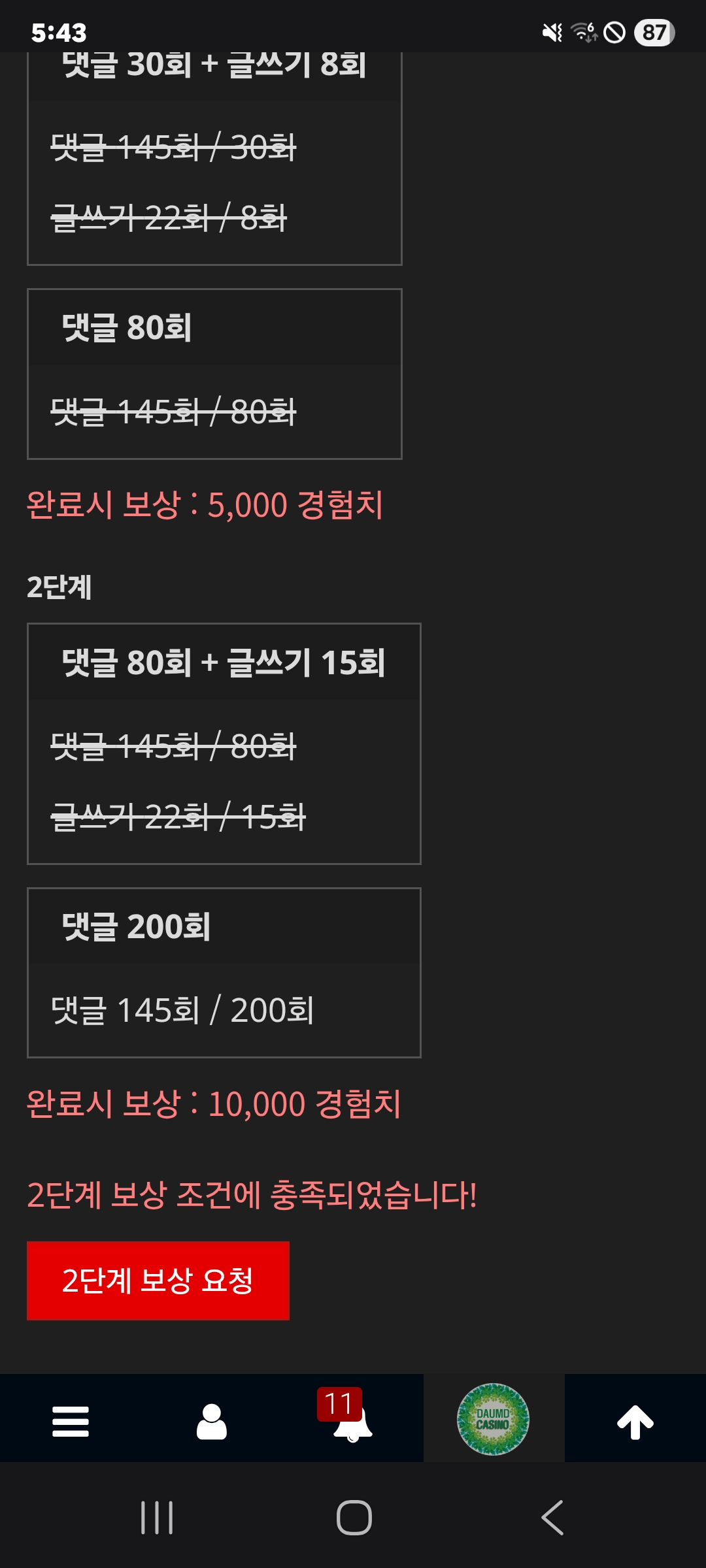Open the user profile icon
706x1568 pixels.
(x=212, y=1422)
